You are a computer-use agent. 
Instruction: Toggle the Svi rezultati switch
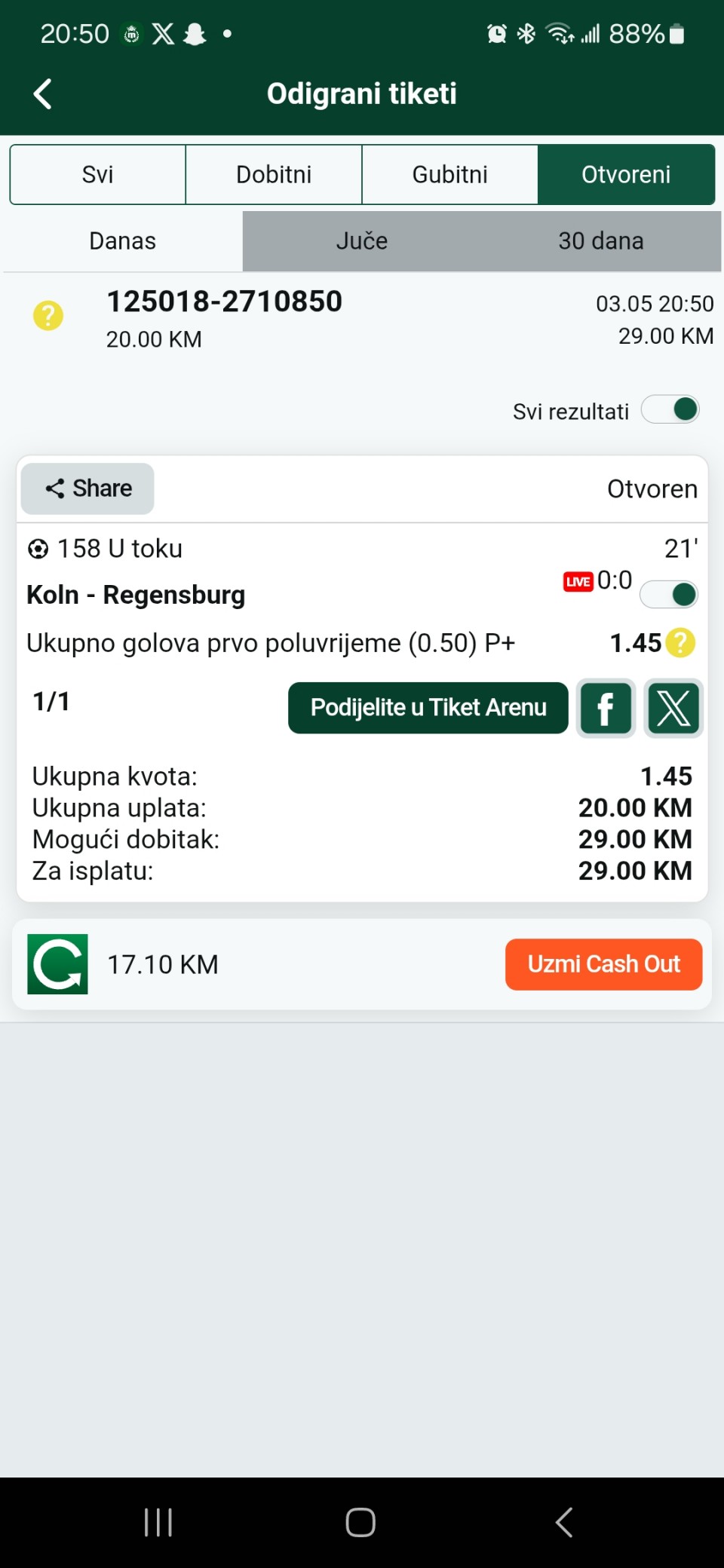670,410
